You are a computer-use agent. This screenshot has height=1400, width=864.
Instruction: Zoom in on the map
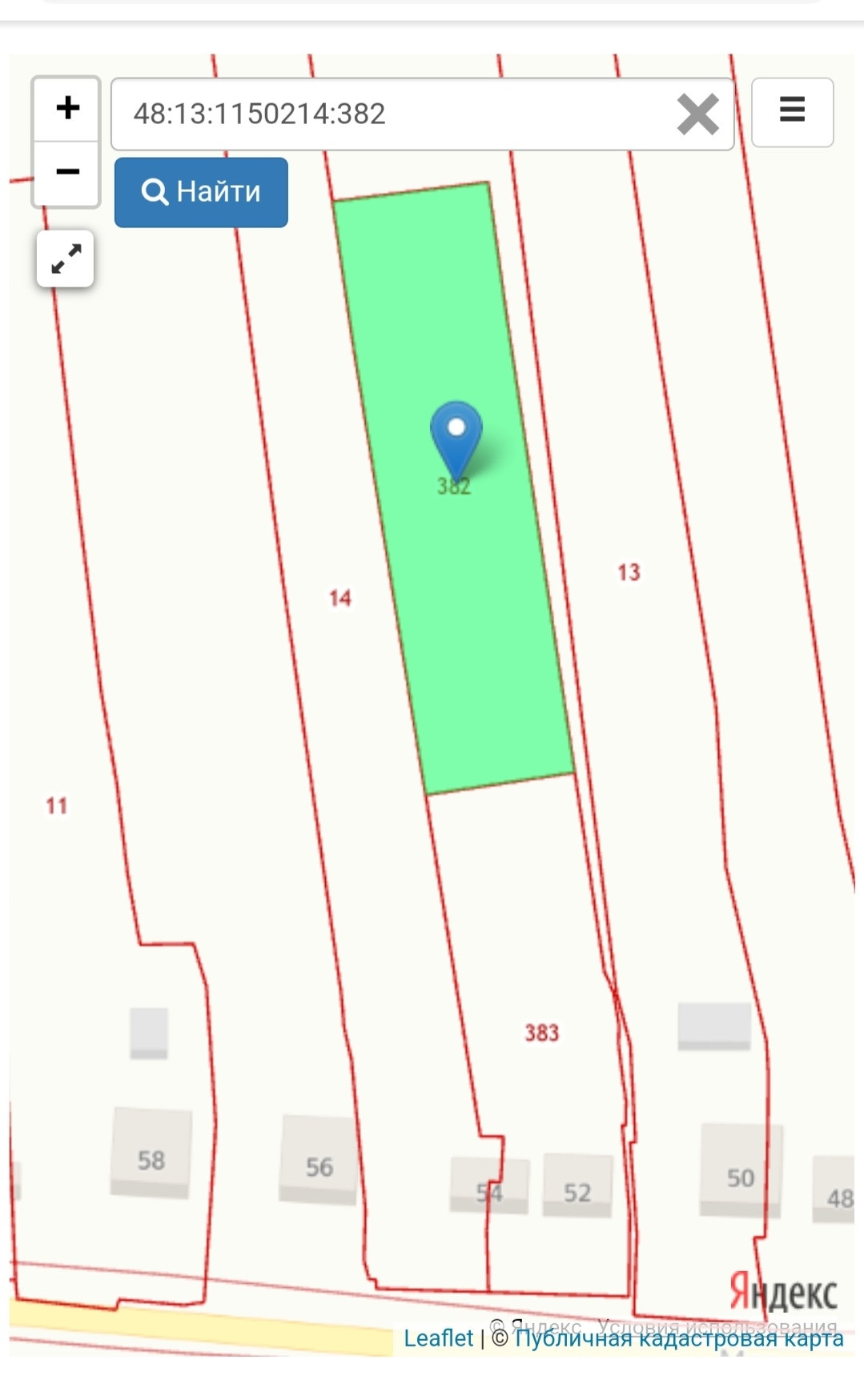tap(67, 108)
